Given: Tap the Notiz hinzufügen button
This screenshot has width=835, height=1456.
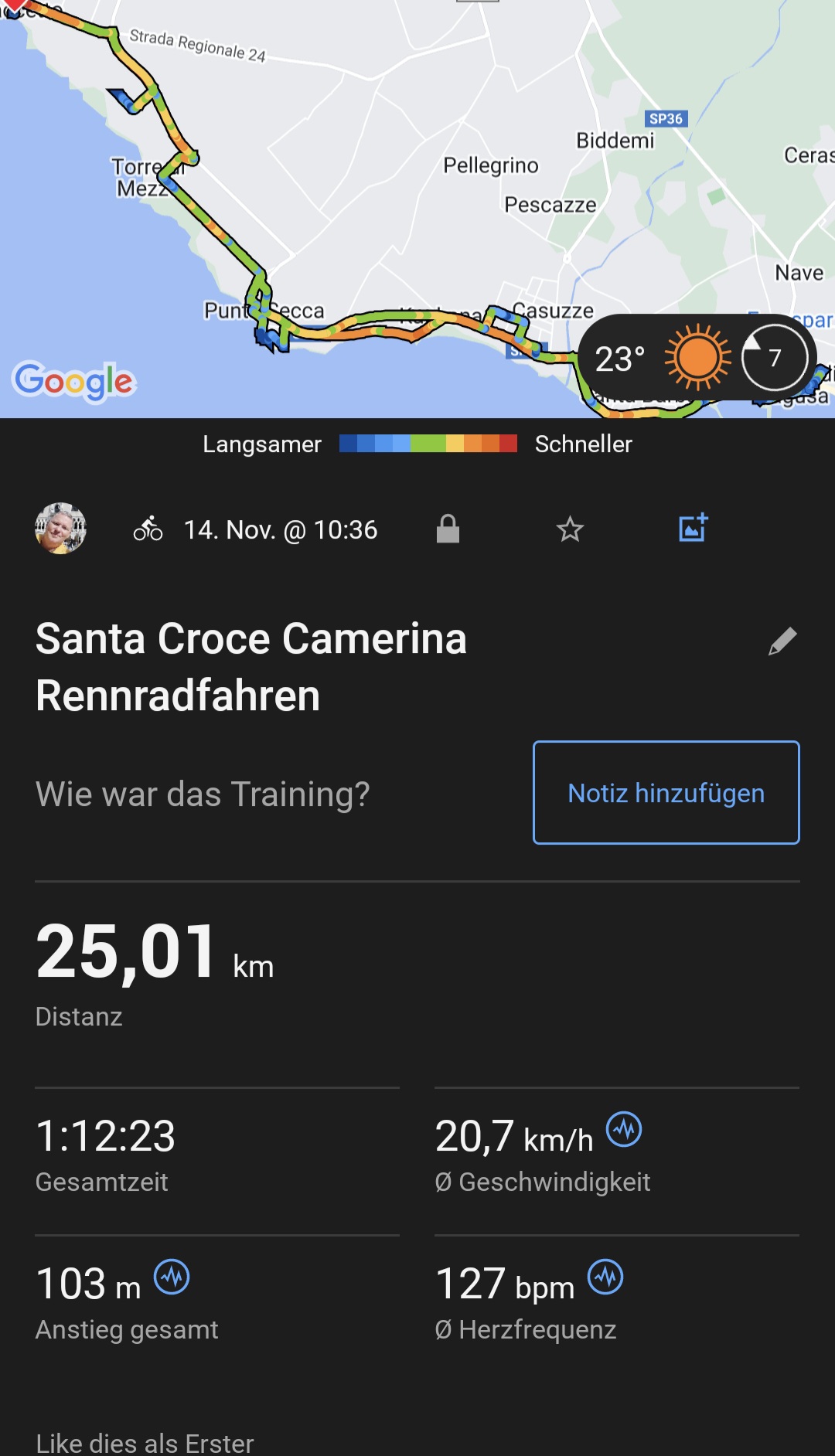Looking at the screenshot, I should click(x=666, y=793).
